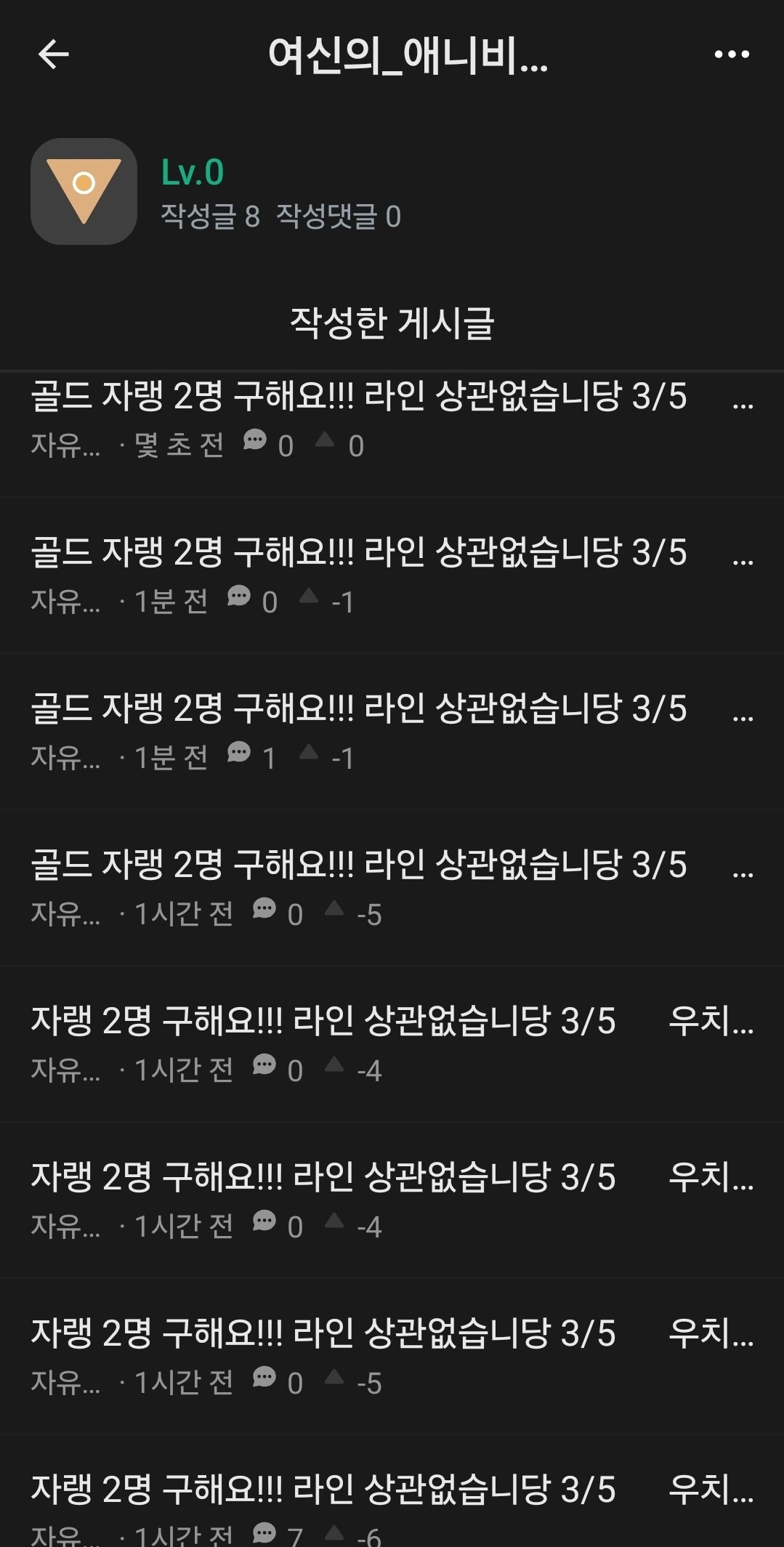The height and width of the screenshot is (1547, 784).
Task: Open the three-dot overflow menu
Action: [731, 54]
